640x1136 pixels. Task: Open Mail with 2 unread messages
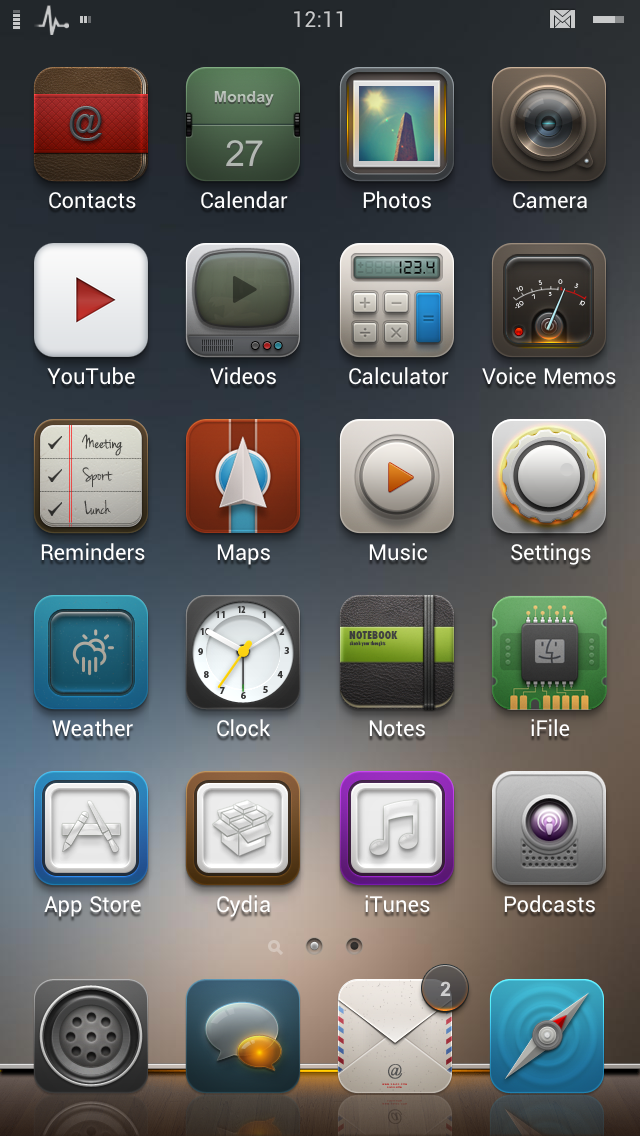point(395,1036)
